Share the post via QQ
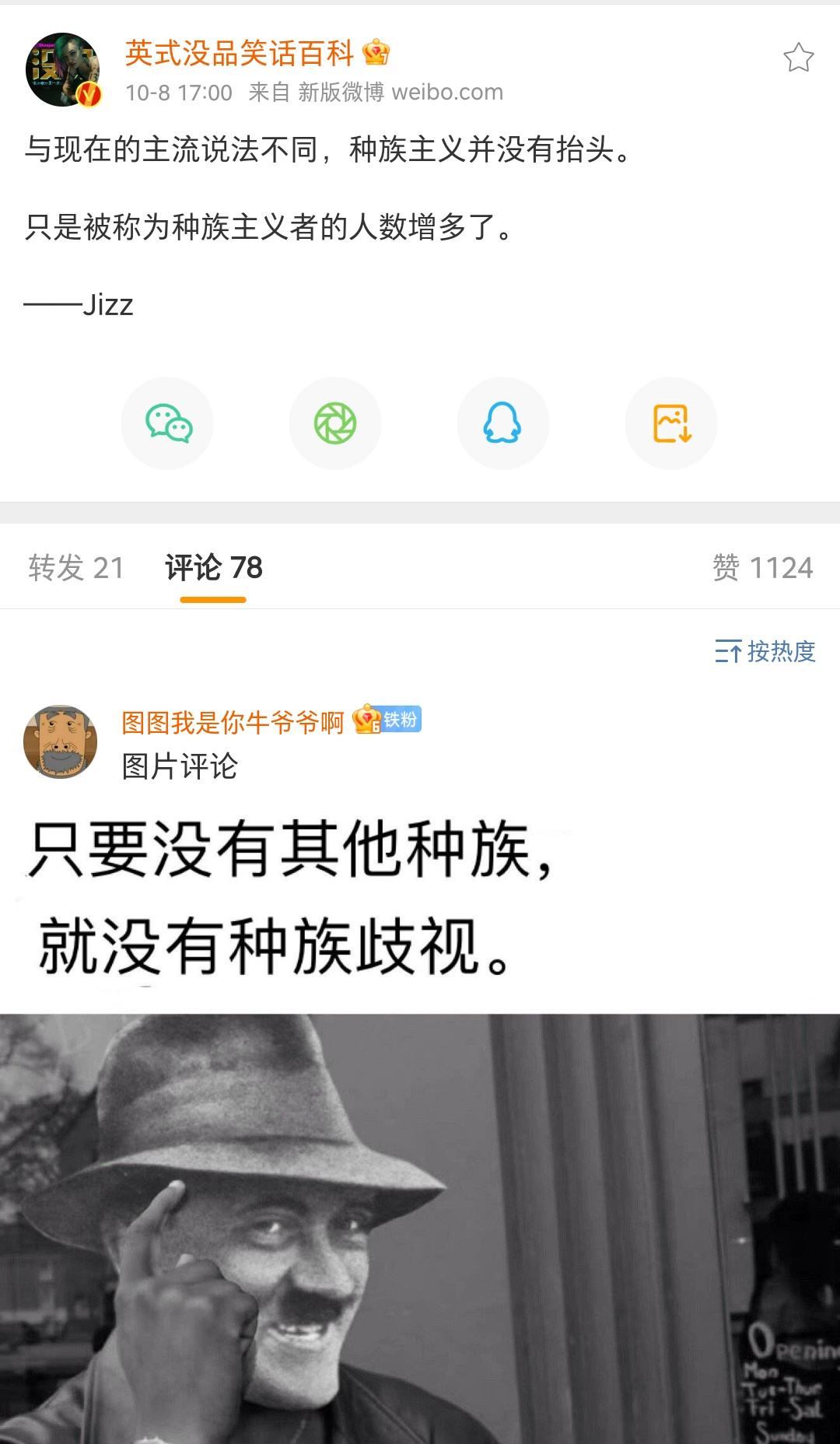Image resolution: width=840 pixels, height=1444 pixels. tap(502, 423)
